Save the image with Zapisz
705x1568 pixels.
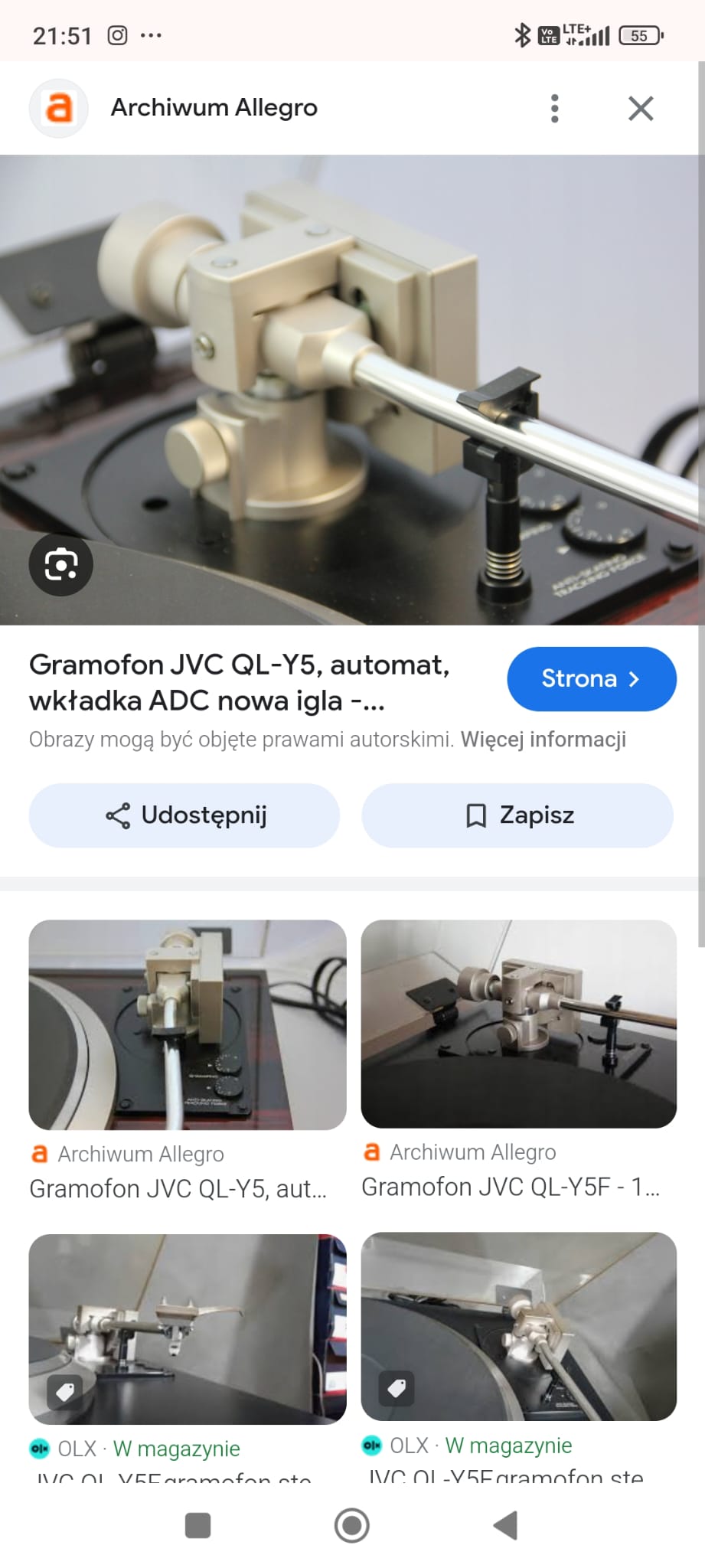click(x=517, y=815)
